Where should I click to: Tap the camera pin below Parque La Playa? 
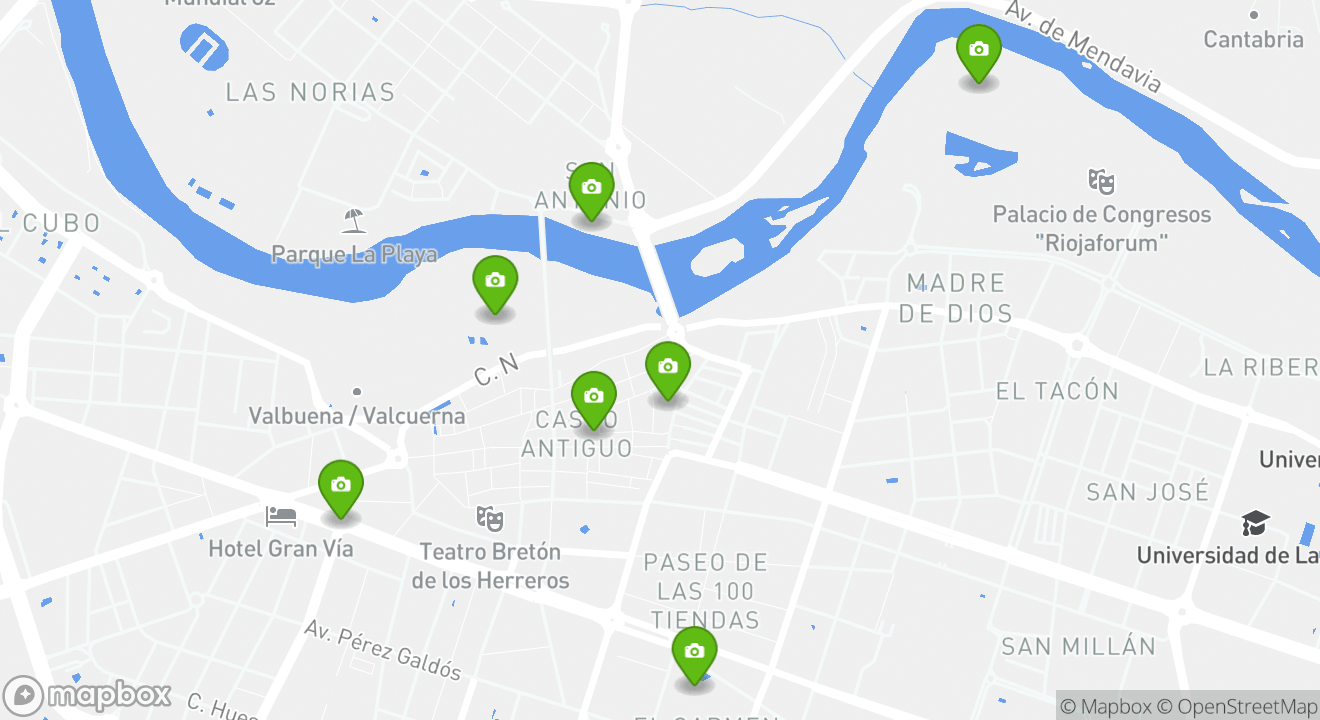(495, 282)
